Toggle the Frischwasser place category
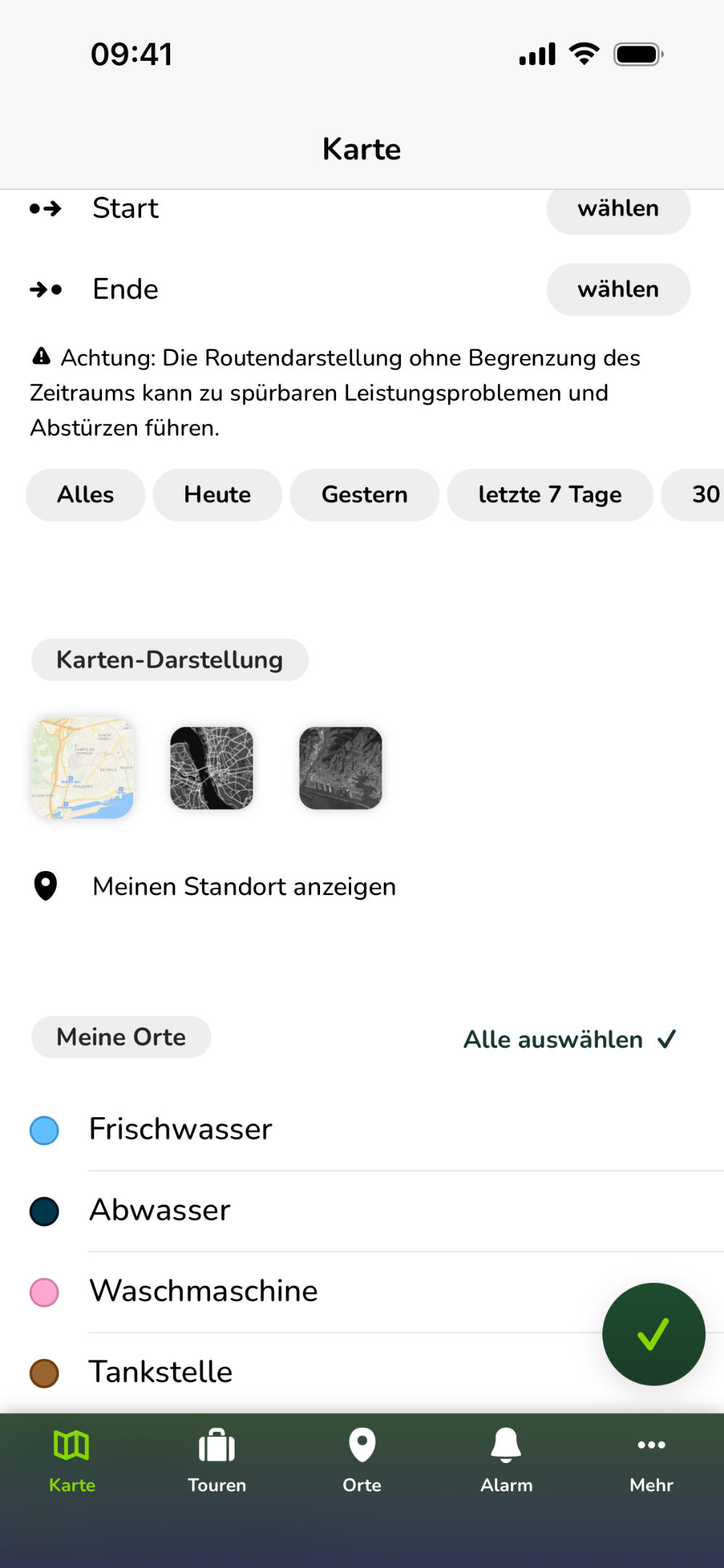Screen dimensions: 724x1568 click(180, 1130)
